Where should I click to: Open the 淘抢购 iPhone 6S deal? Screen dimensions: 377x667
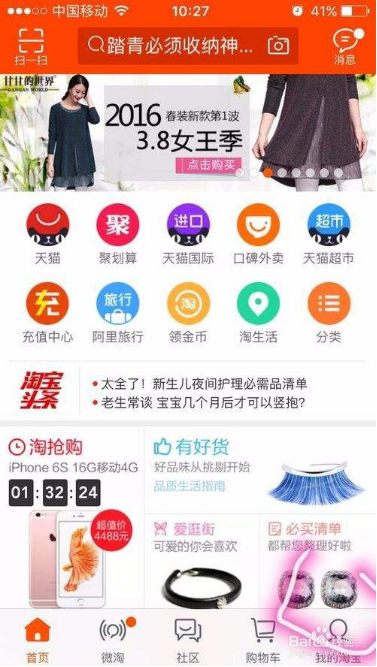tap(72, 518)
